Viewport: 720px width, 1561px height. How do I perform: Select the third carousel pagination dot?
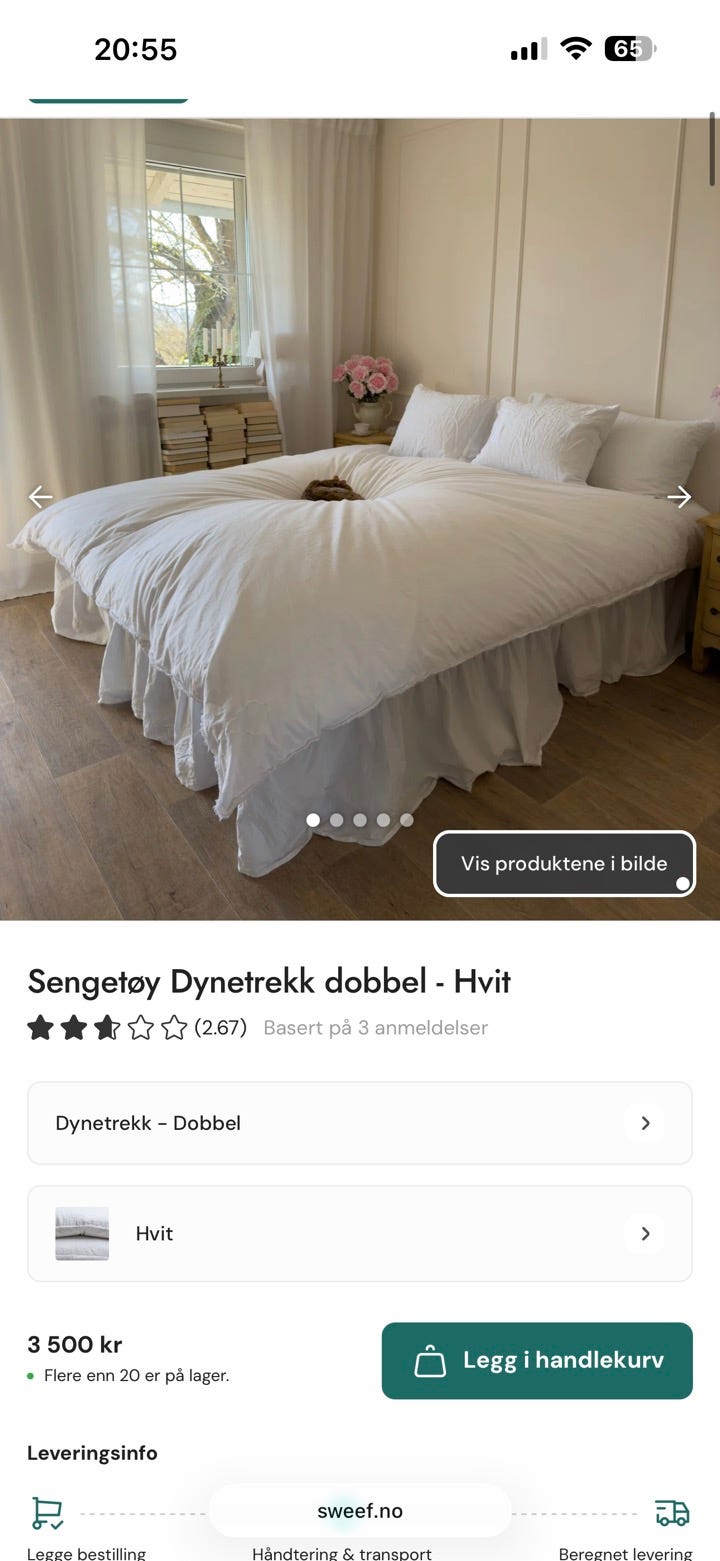pyautogui.click(x=359, y=819)
